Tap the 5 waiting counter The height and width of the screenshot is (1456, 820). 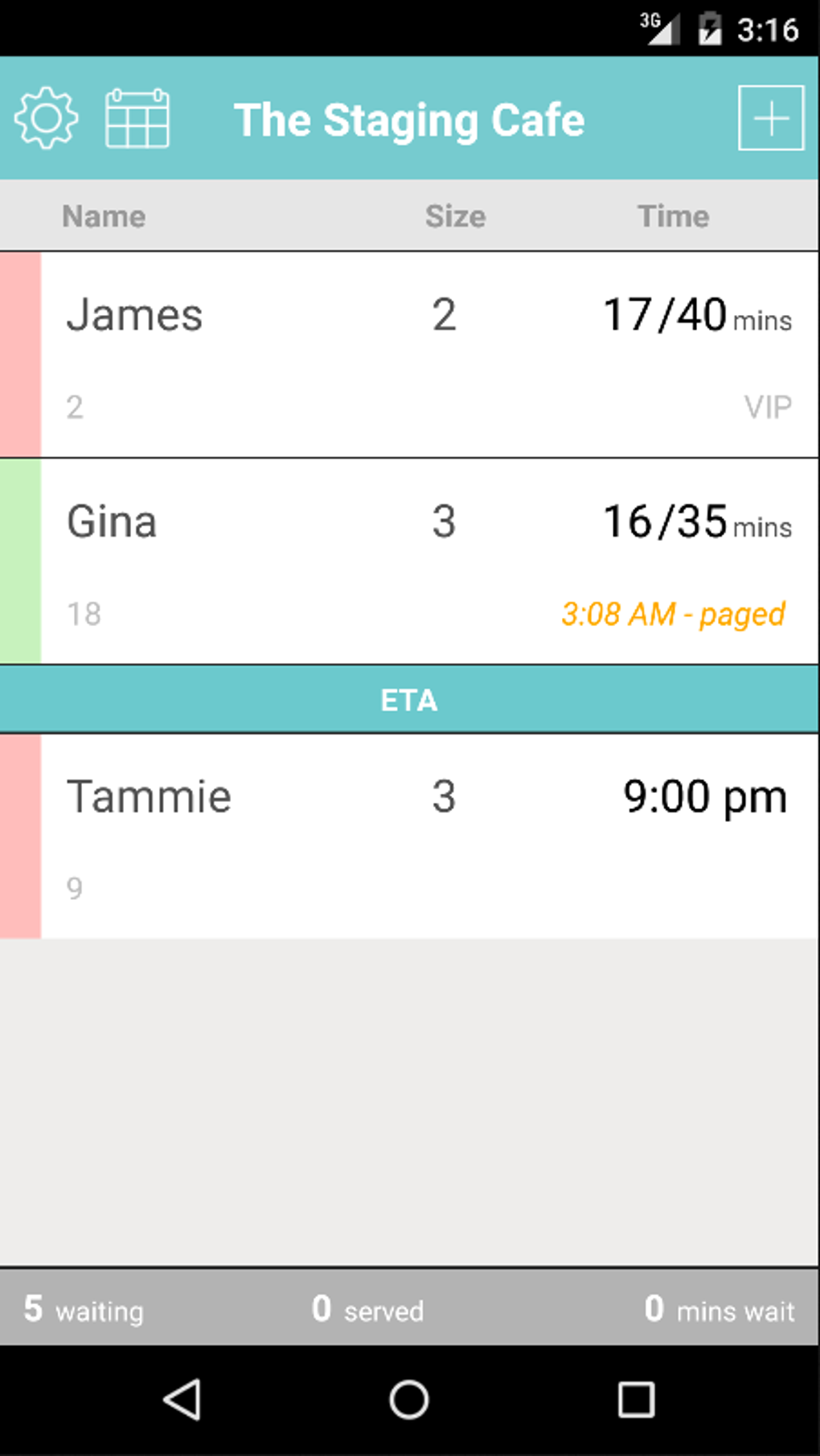point(83,1309)
